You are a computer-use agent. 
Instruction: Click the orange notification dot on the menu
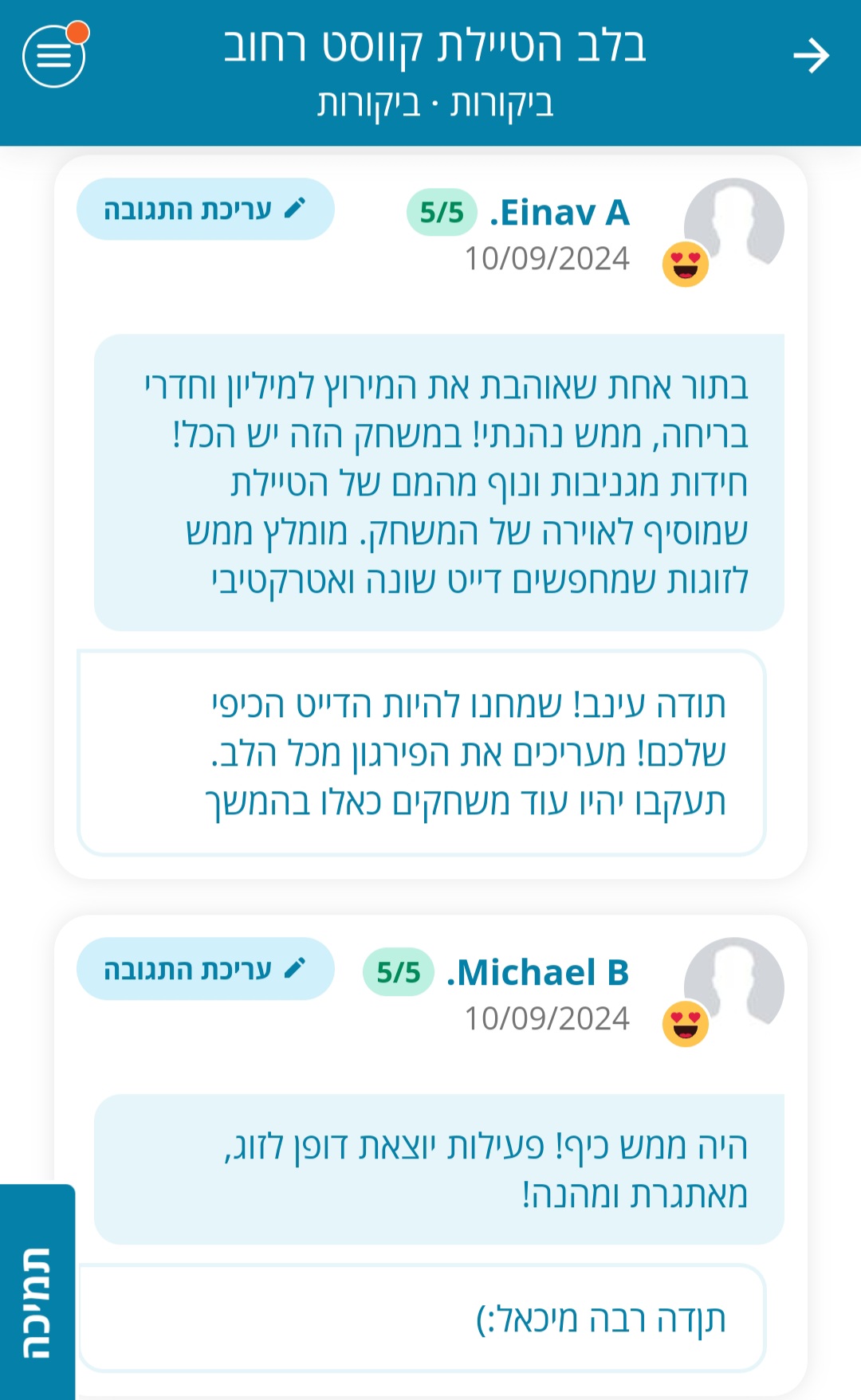point(77,33)
